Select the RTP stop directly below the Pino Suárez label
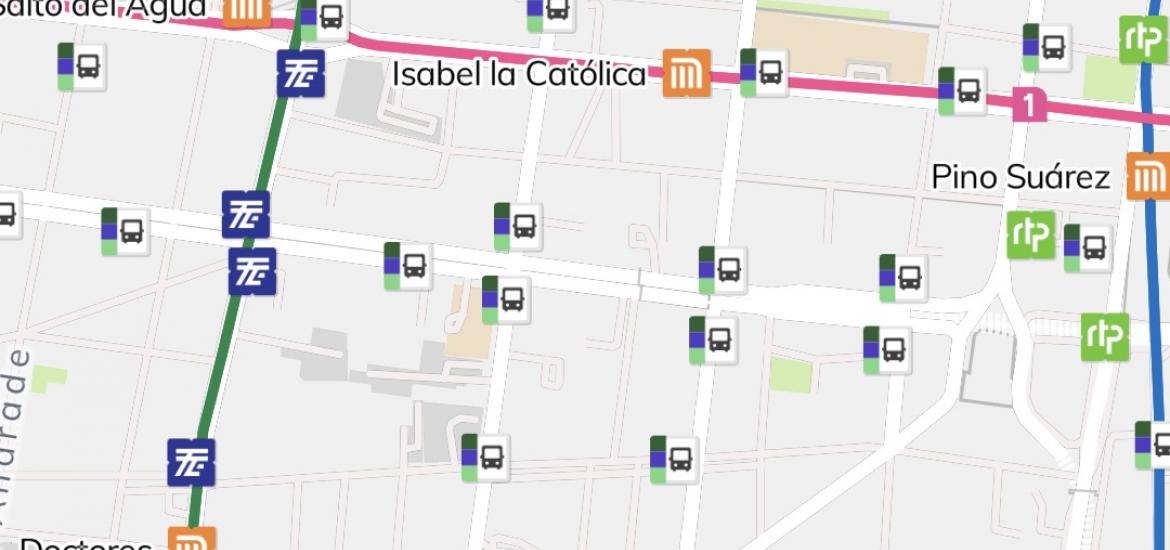 point(1030,236)
